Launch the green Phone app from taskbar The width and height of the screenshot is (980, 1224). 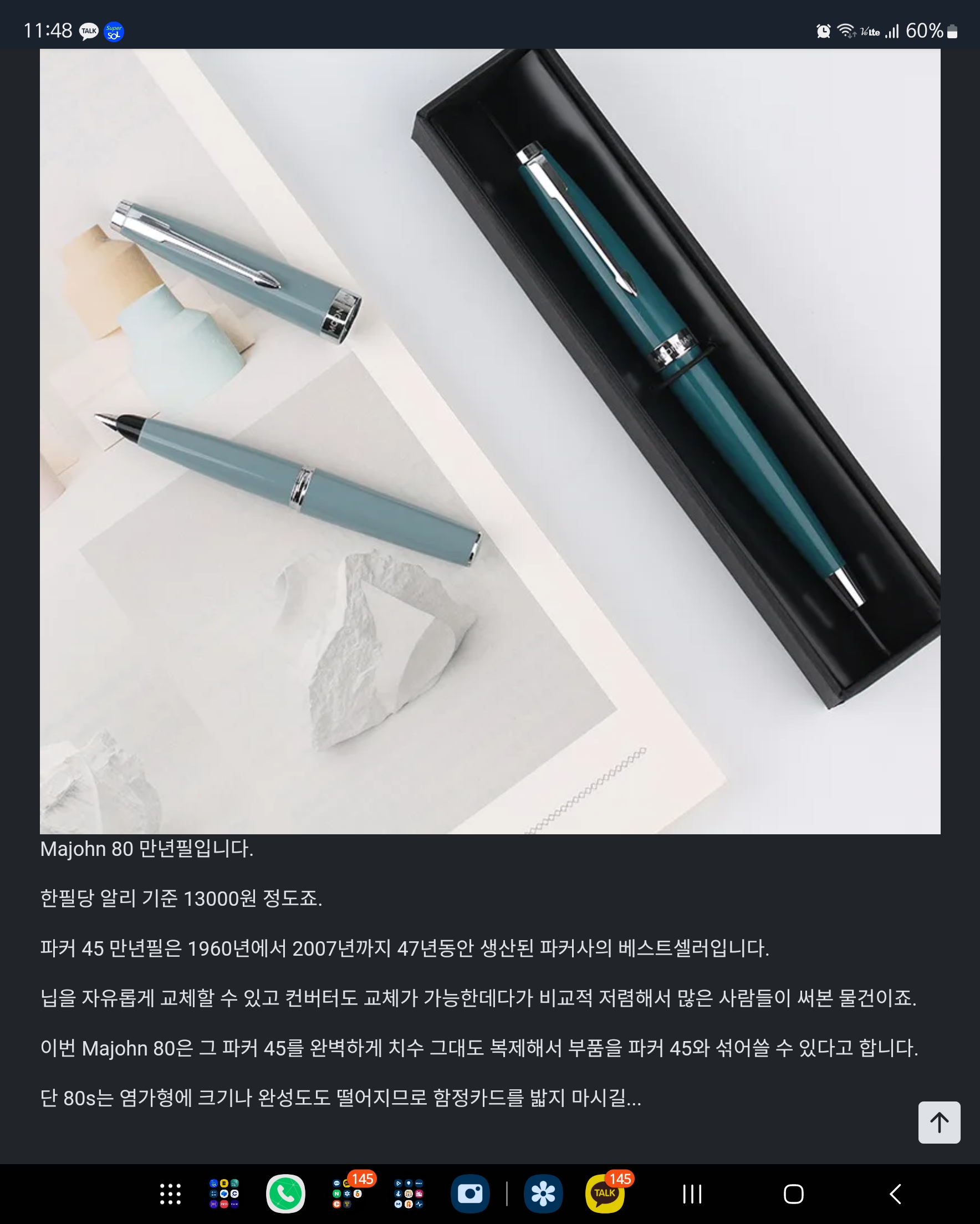[285, 1194]
